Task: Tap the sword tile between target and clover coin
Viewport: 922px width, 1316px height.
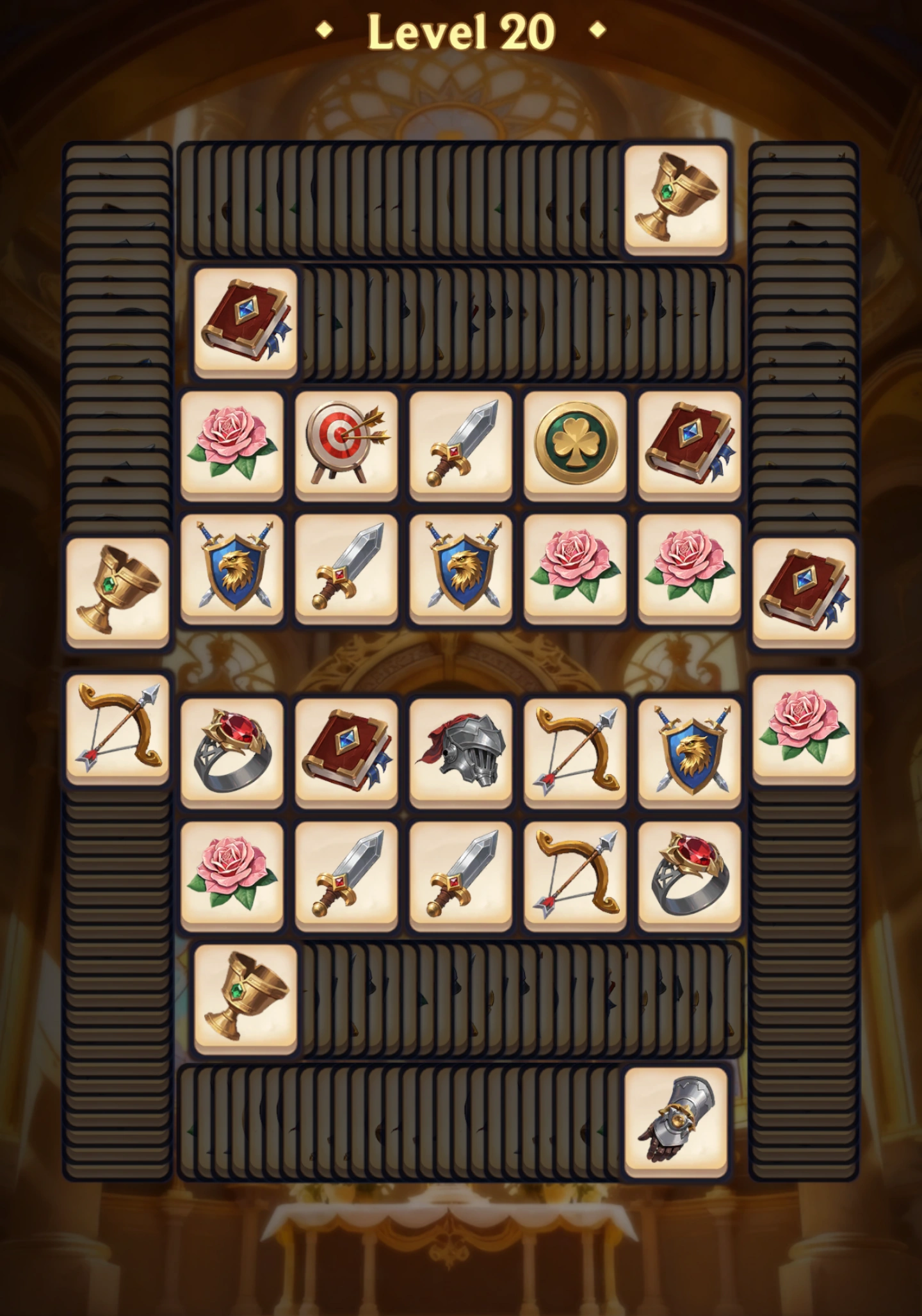Action: (460, 443)
